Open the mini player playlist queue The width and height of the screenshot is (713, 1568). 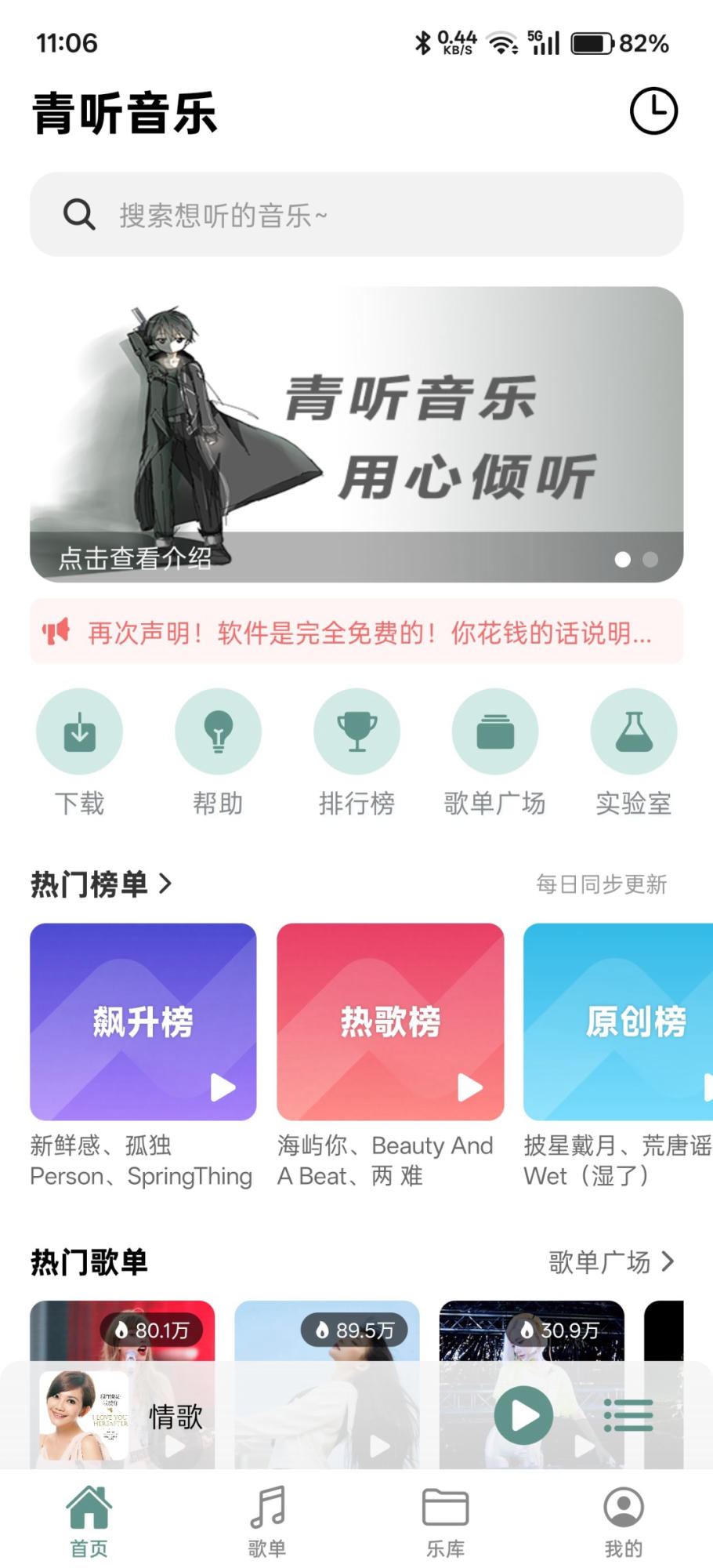(x=628, y=1415)
